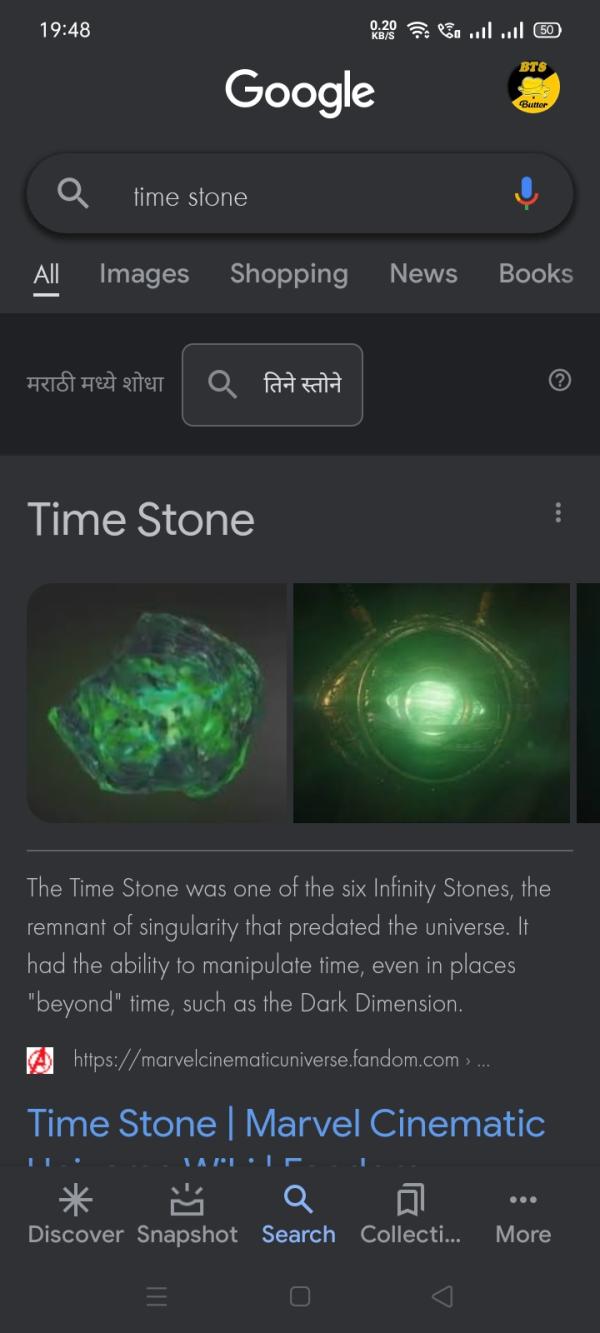Open the Time Stone Marvel Cinematic wiki link

click(286, 1124)
